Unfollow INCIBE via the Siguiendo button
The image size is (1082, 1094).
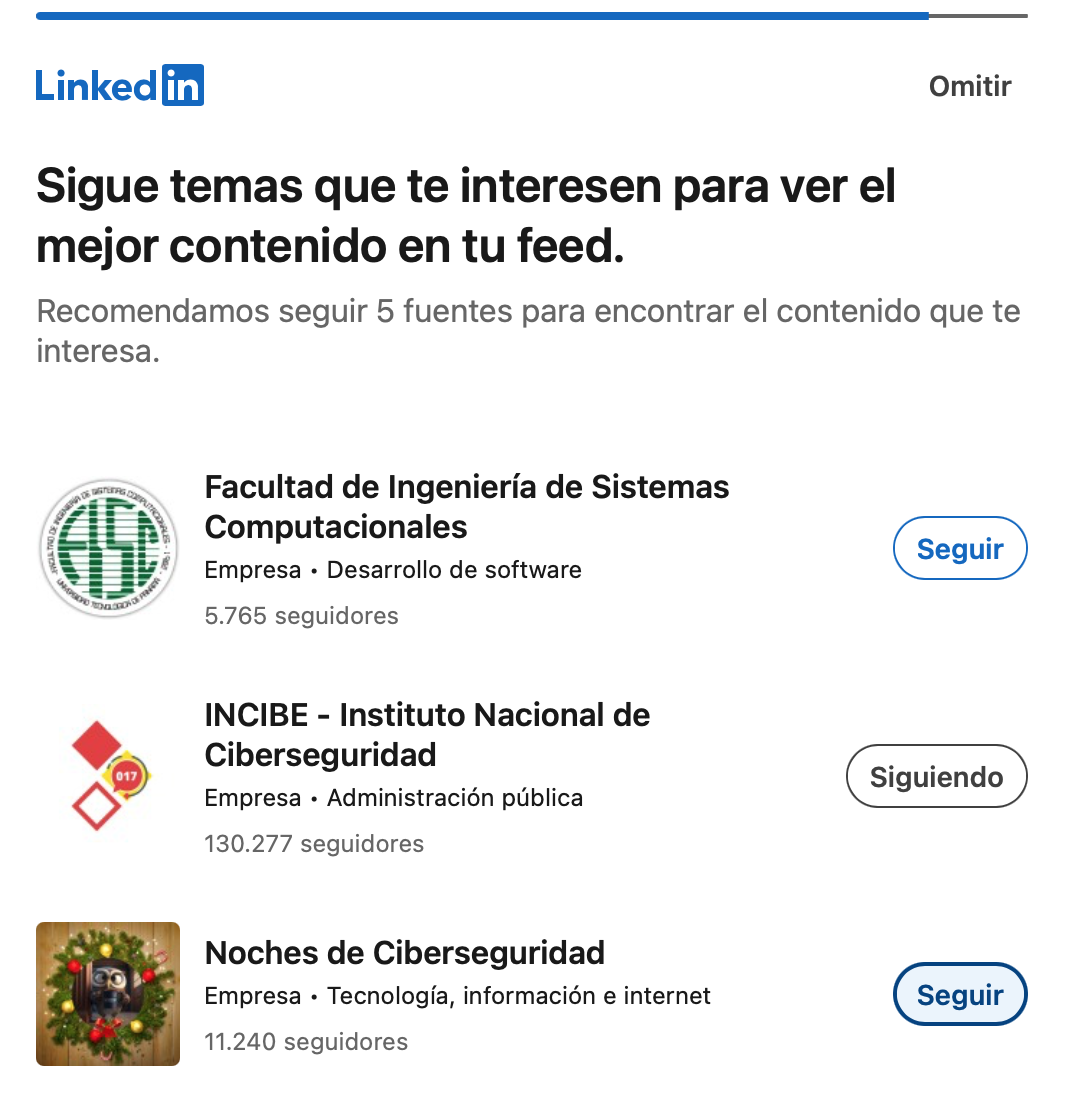936,777
